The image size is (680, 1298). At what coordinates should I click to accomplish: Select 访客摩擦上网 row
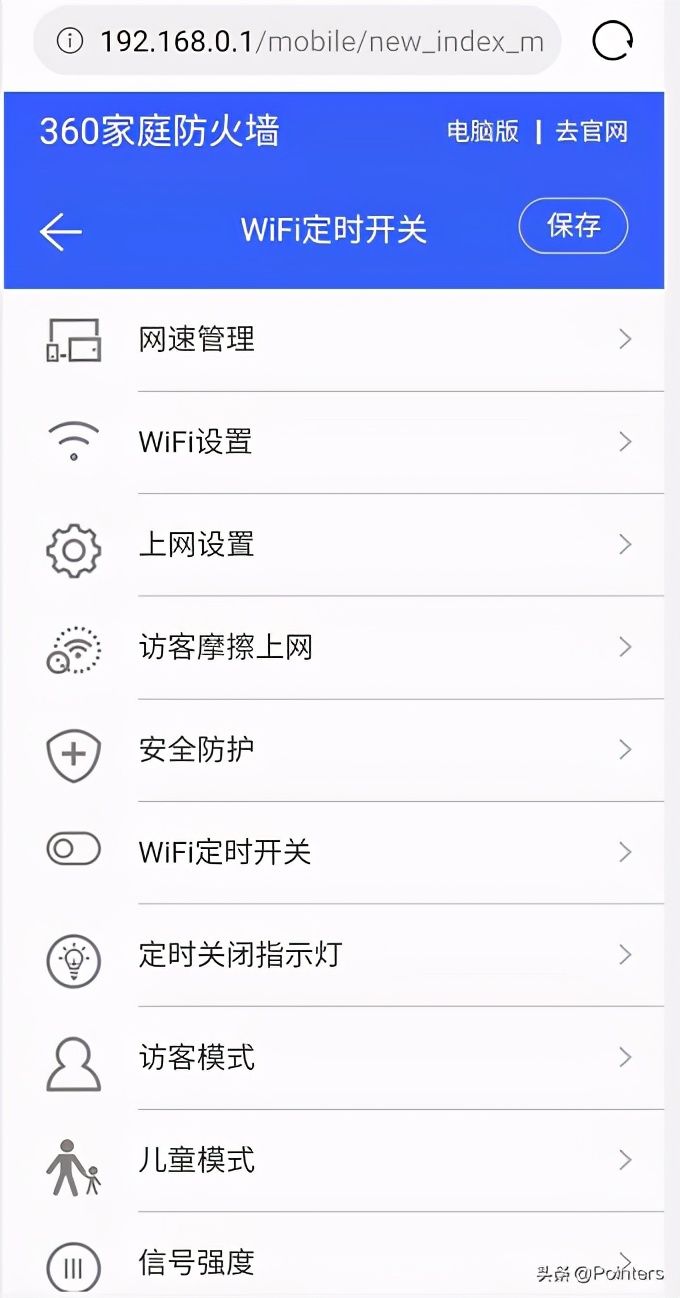[x=340, y=648]
